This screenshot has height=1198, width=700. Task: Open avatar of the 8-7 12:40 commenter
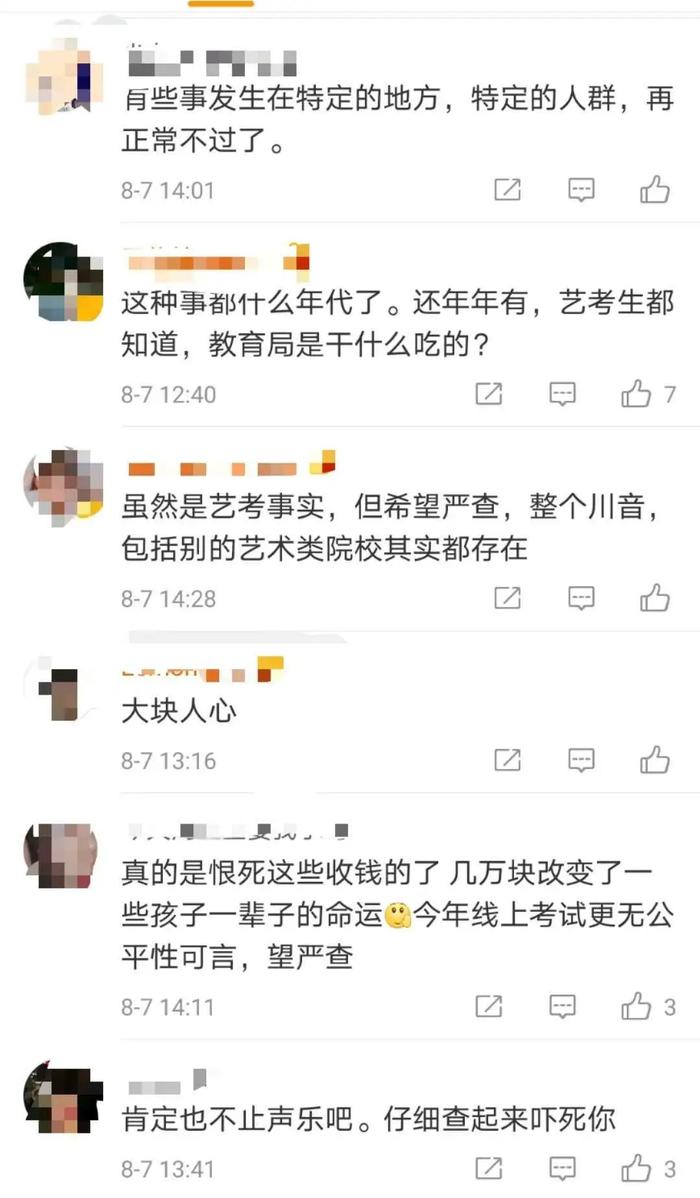click(x=63, y=282)
